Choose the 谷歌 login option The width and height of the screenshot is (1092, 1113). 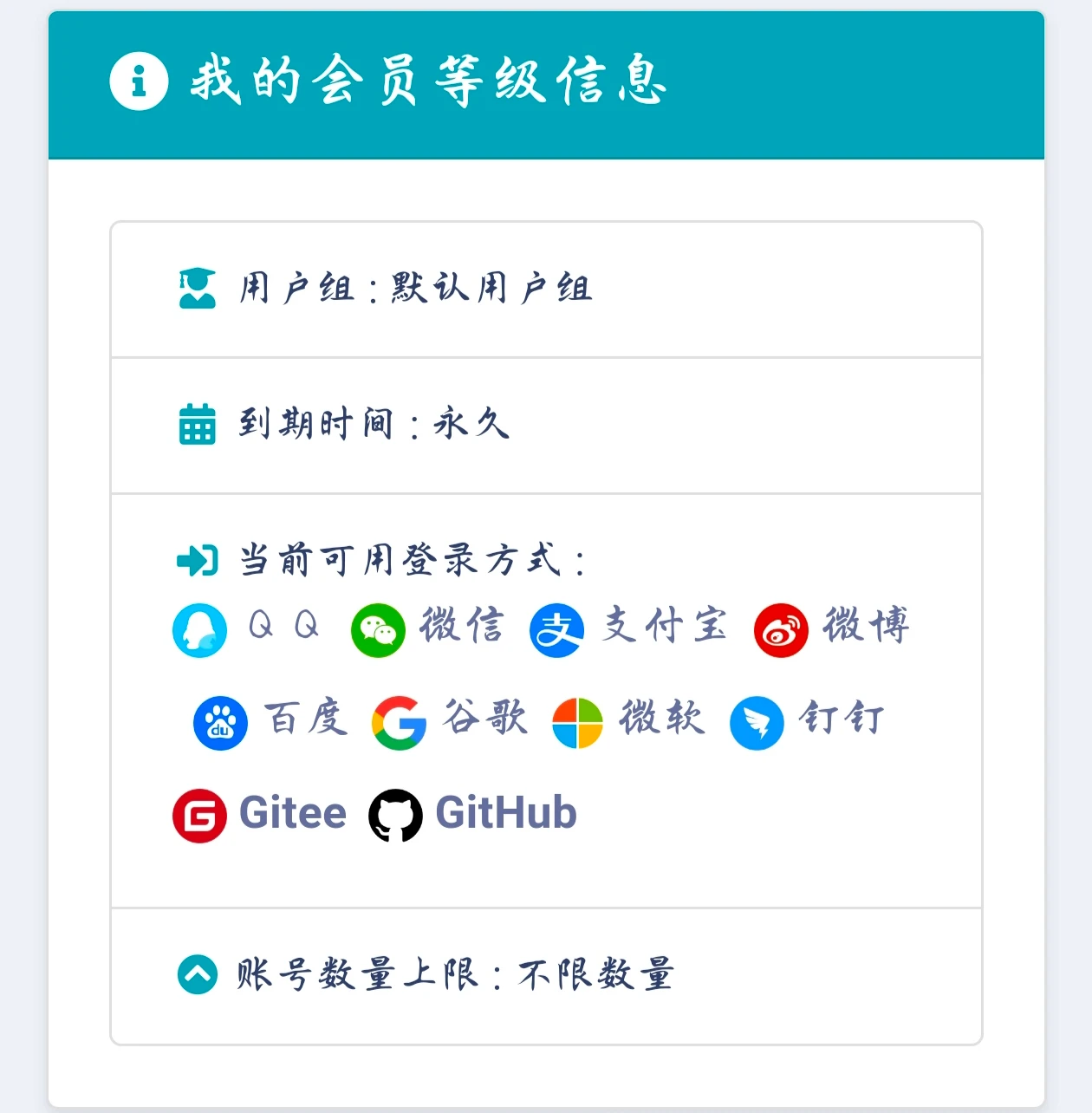(x=449, y=721)
